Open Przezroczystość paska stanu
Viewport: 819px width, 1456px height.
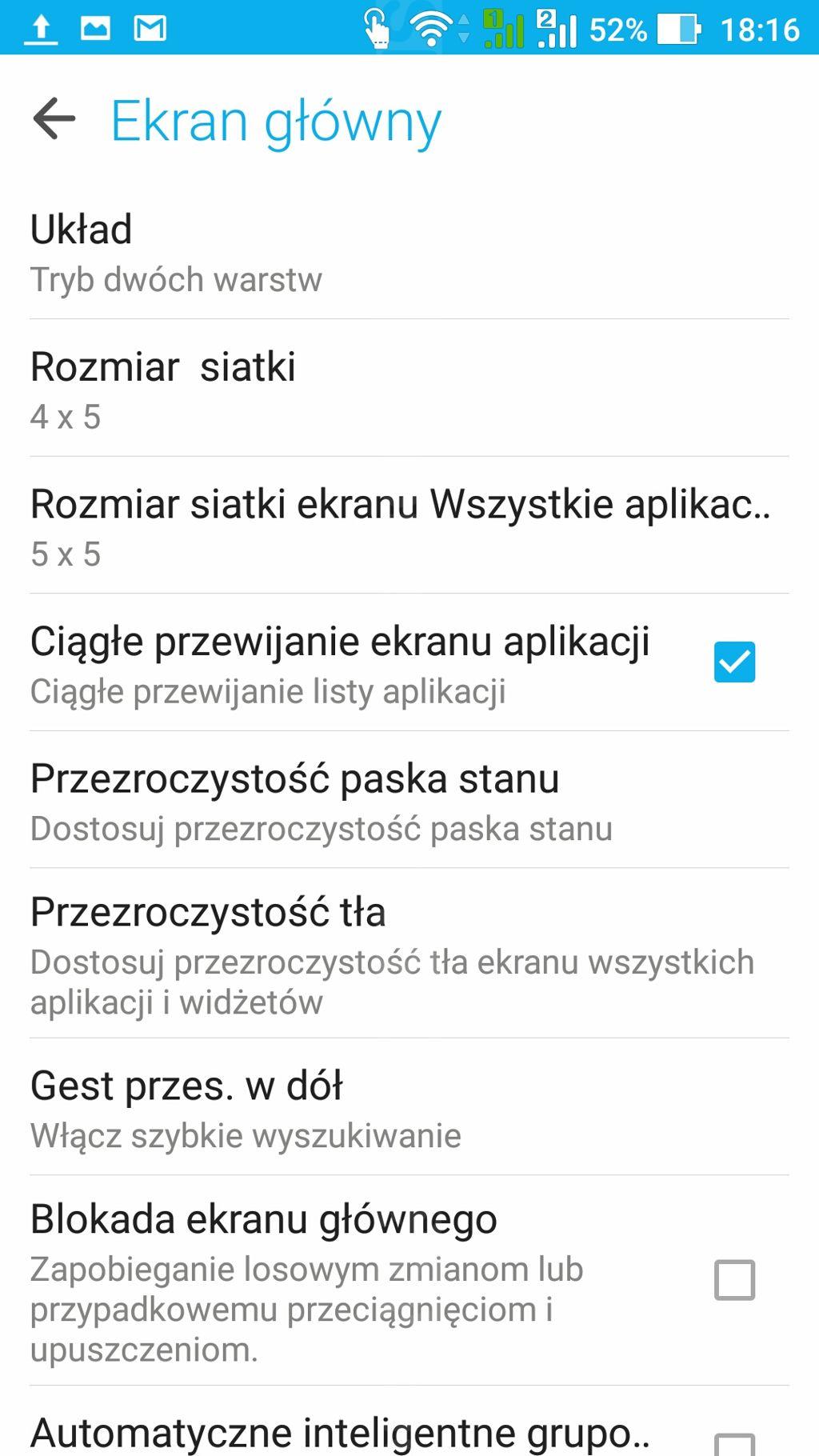pos(409,800)
